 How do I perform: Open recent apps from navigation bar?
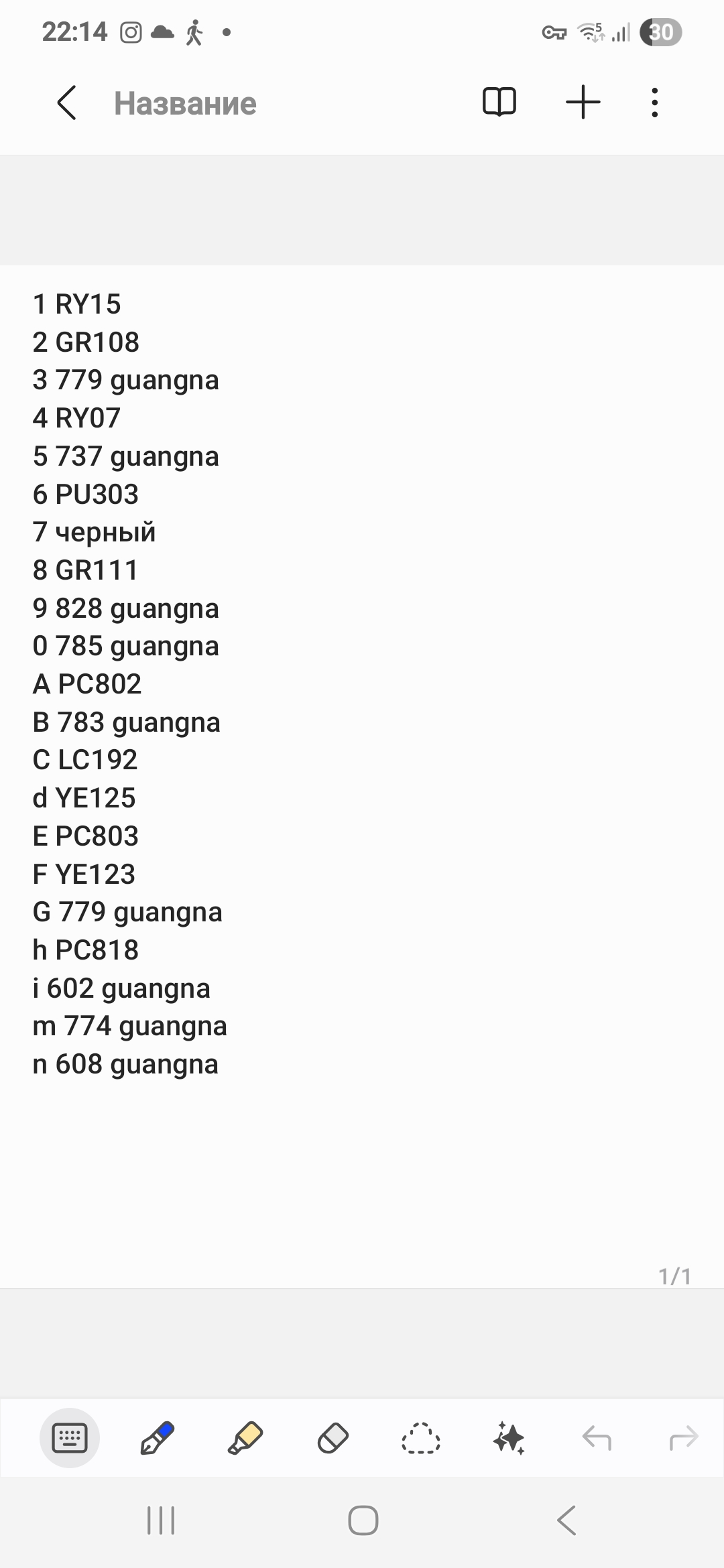[161, 1520]
